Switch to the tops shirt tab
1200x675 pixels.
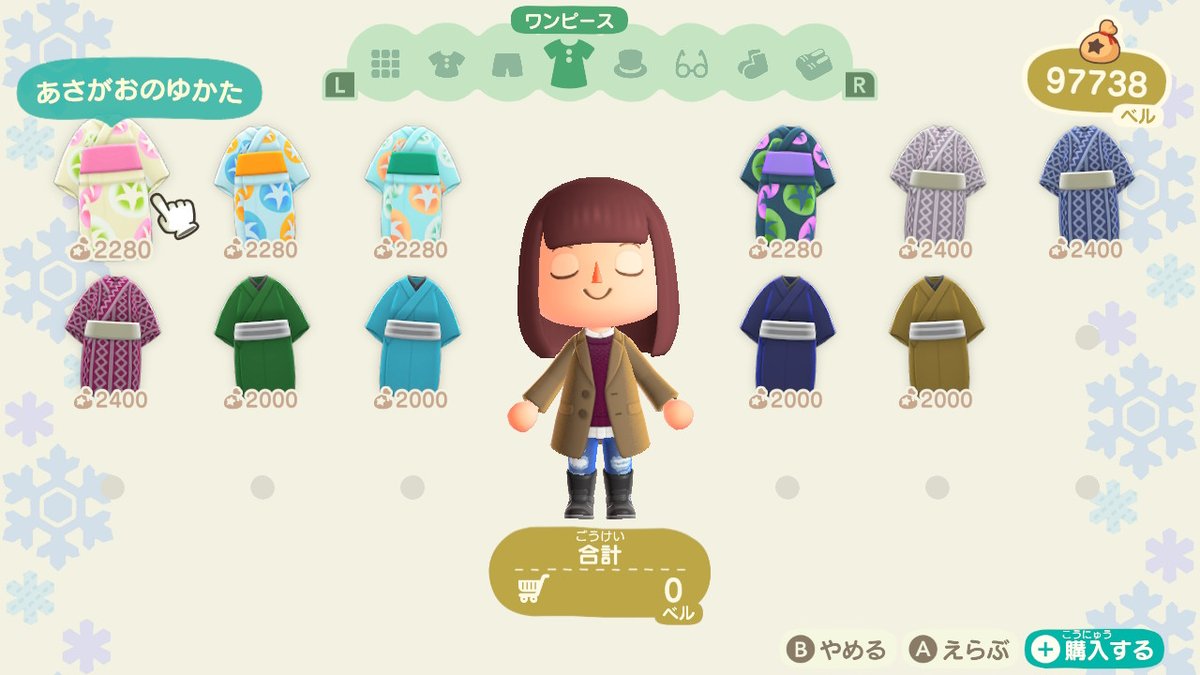445,64
